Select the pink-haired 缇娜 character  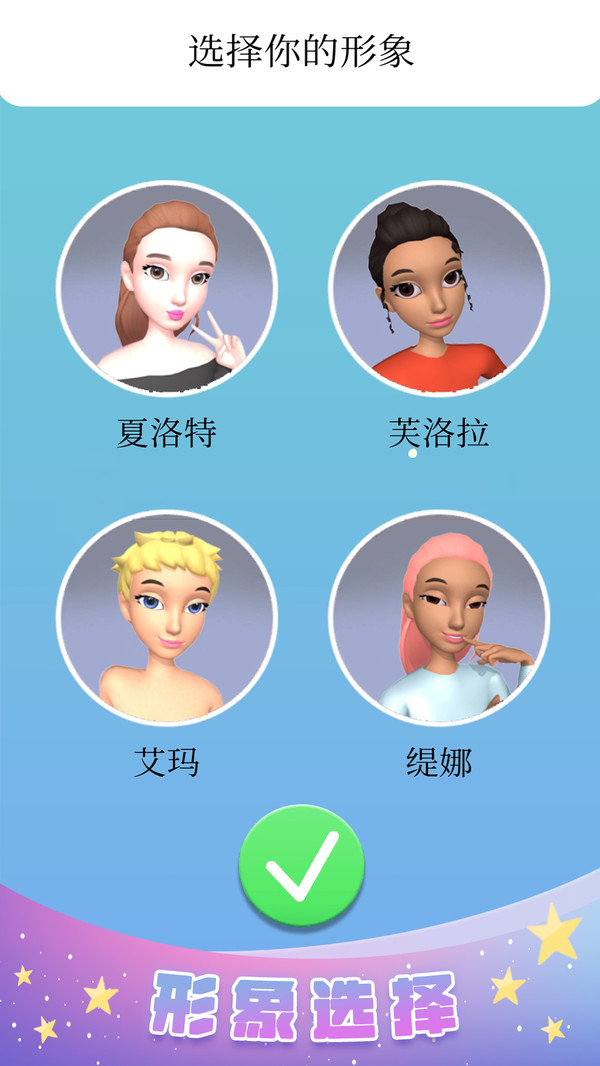click(x=439, y=620)
